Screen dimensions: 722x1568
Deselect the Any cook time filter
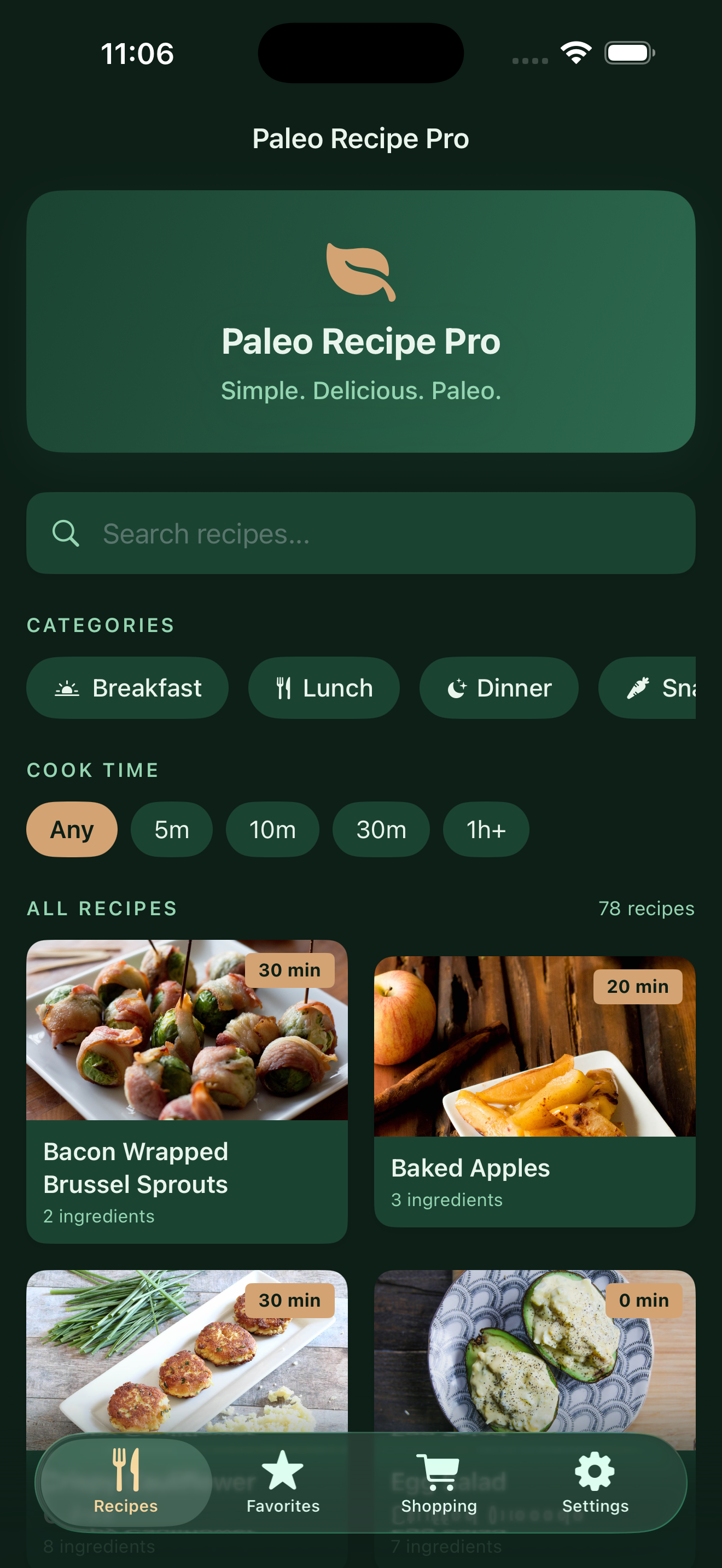pos(71,829)
